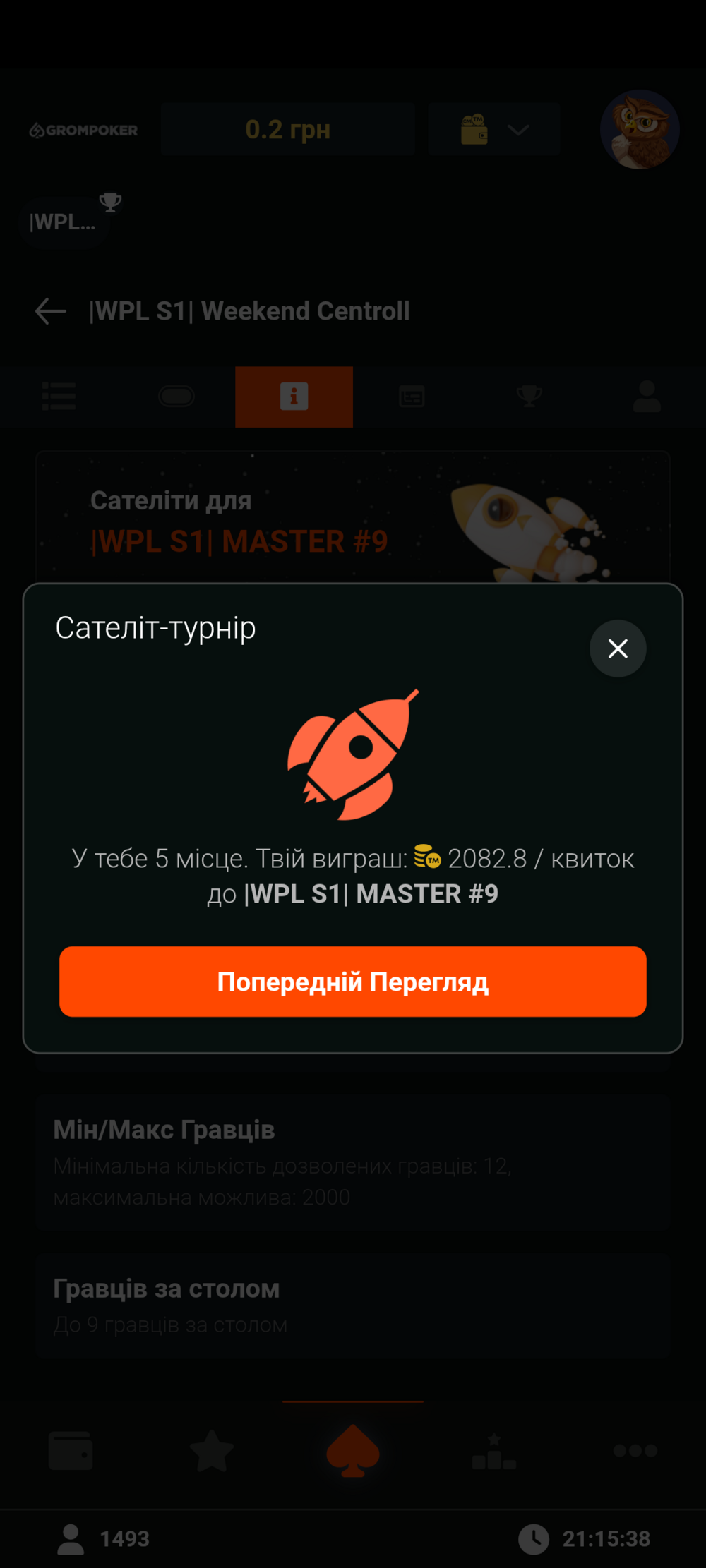Open the wallet in bottom navigation
This screenshot has height=1568, width=706.
tap(71, 1451)
